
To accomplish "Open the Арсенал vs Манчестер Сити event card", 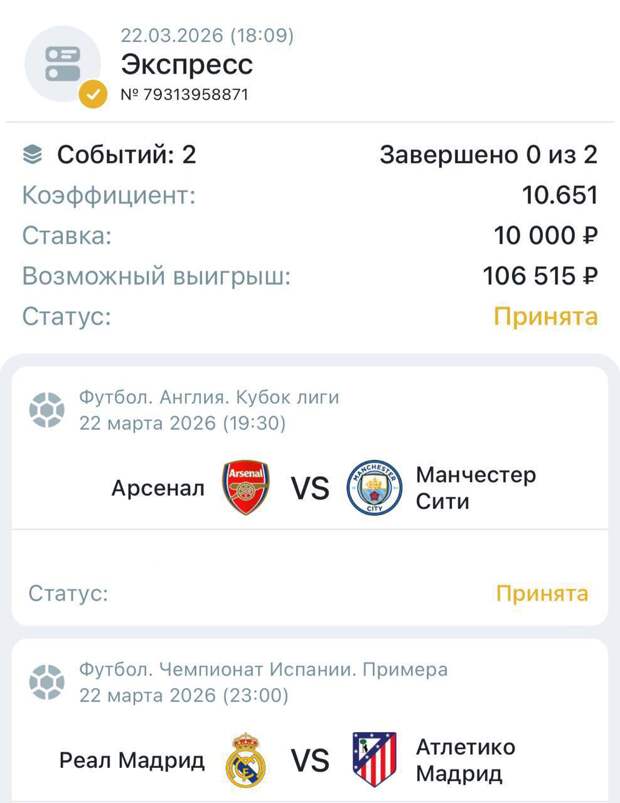I will point(310,488).
